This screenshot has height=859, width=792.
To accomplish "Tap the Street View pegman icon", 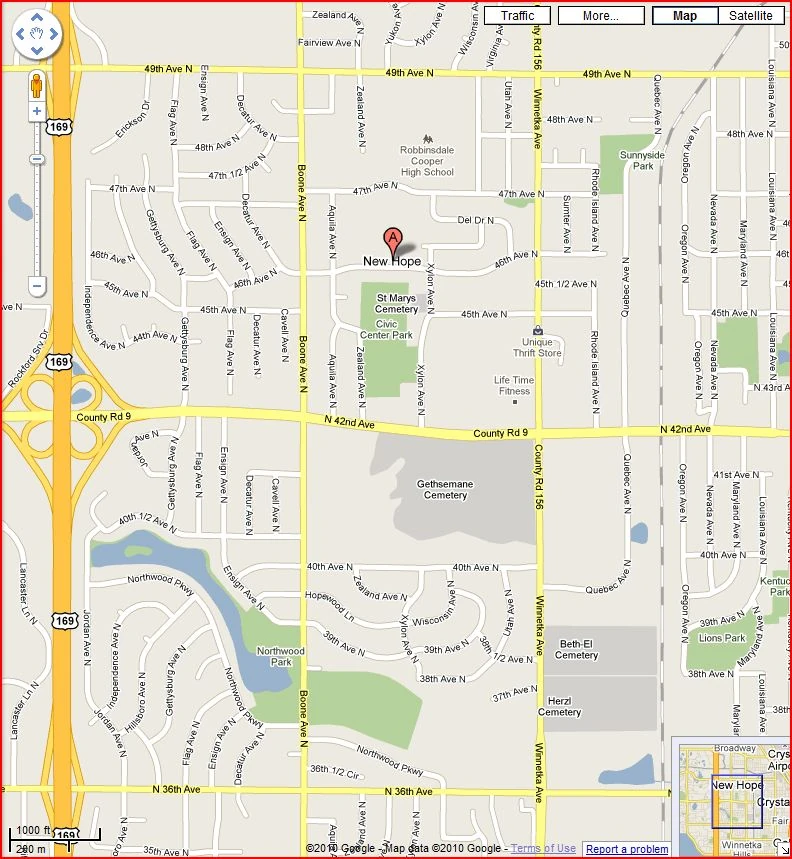I will click(x=37, y=83).
